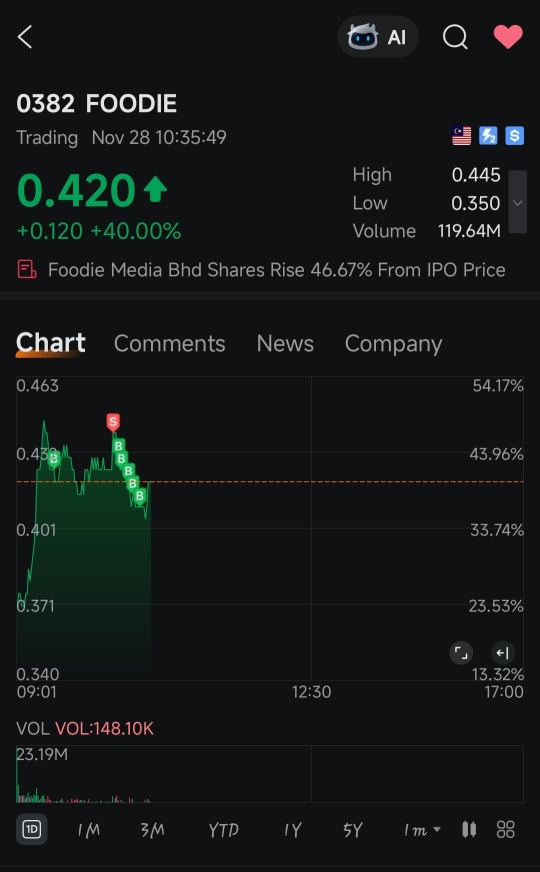Image resolution: width=540 pixels, height=872 pixels.
Task: Go back using the top-left arrow
Action: (25, 37)
